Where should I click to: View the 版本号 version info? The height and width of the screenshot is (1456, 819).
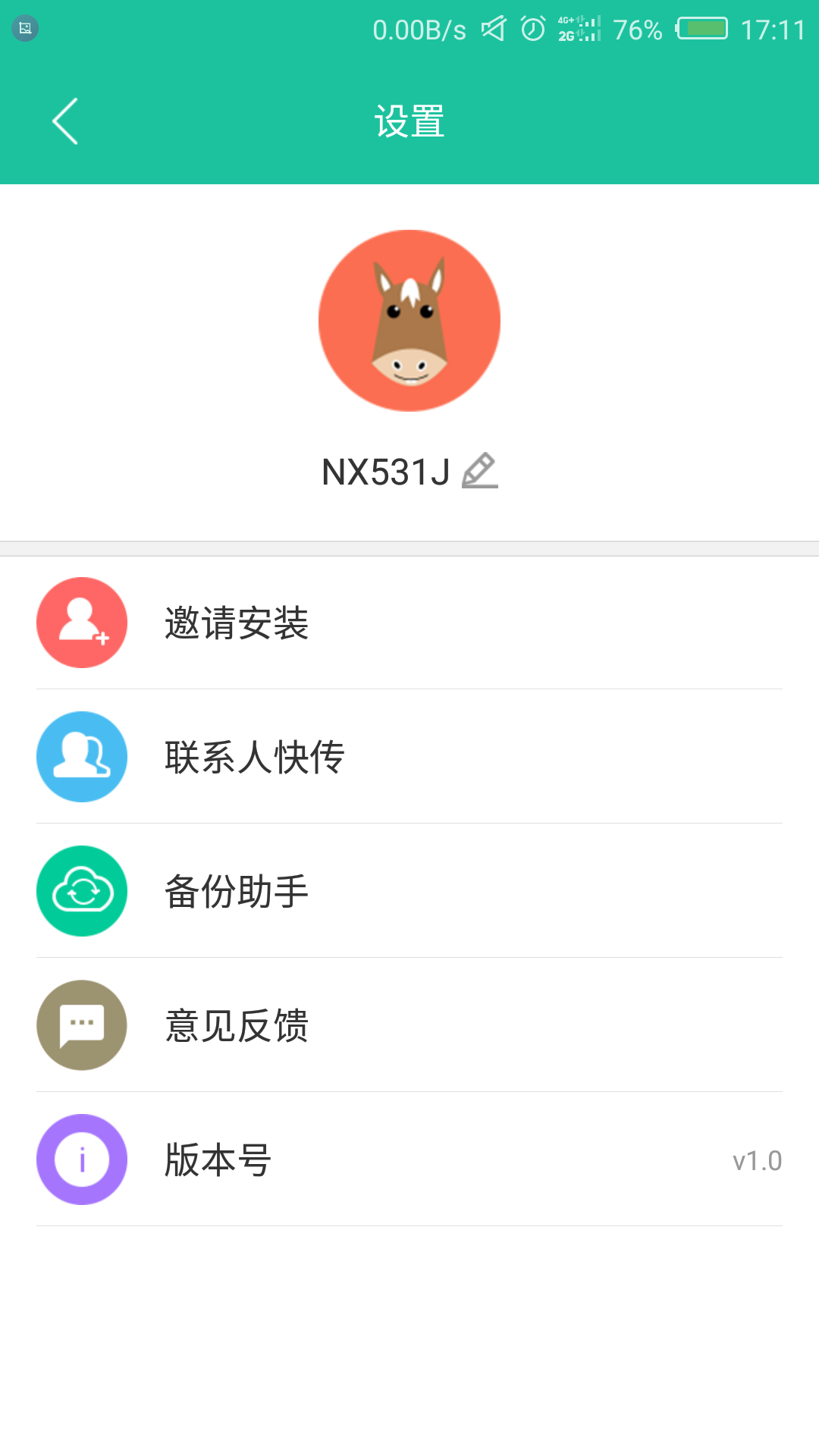(x=409, y=1159)
